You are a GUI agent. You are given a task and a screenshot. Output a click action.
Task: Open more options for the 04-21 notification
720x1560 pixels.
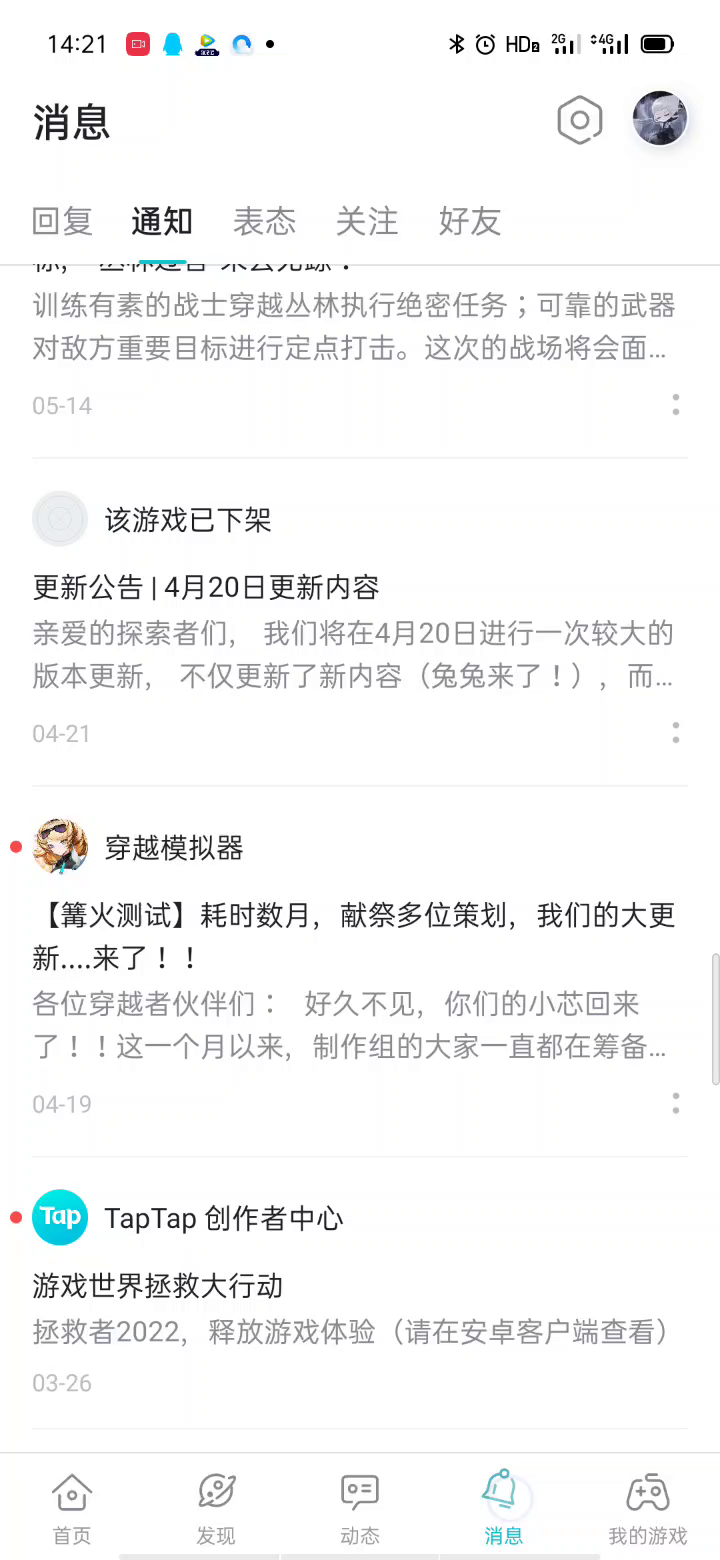676,733
